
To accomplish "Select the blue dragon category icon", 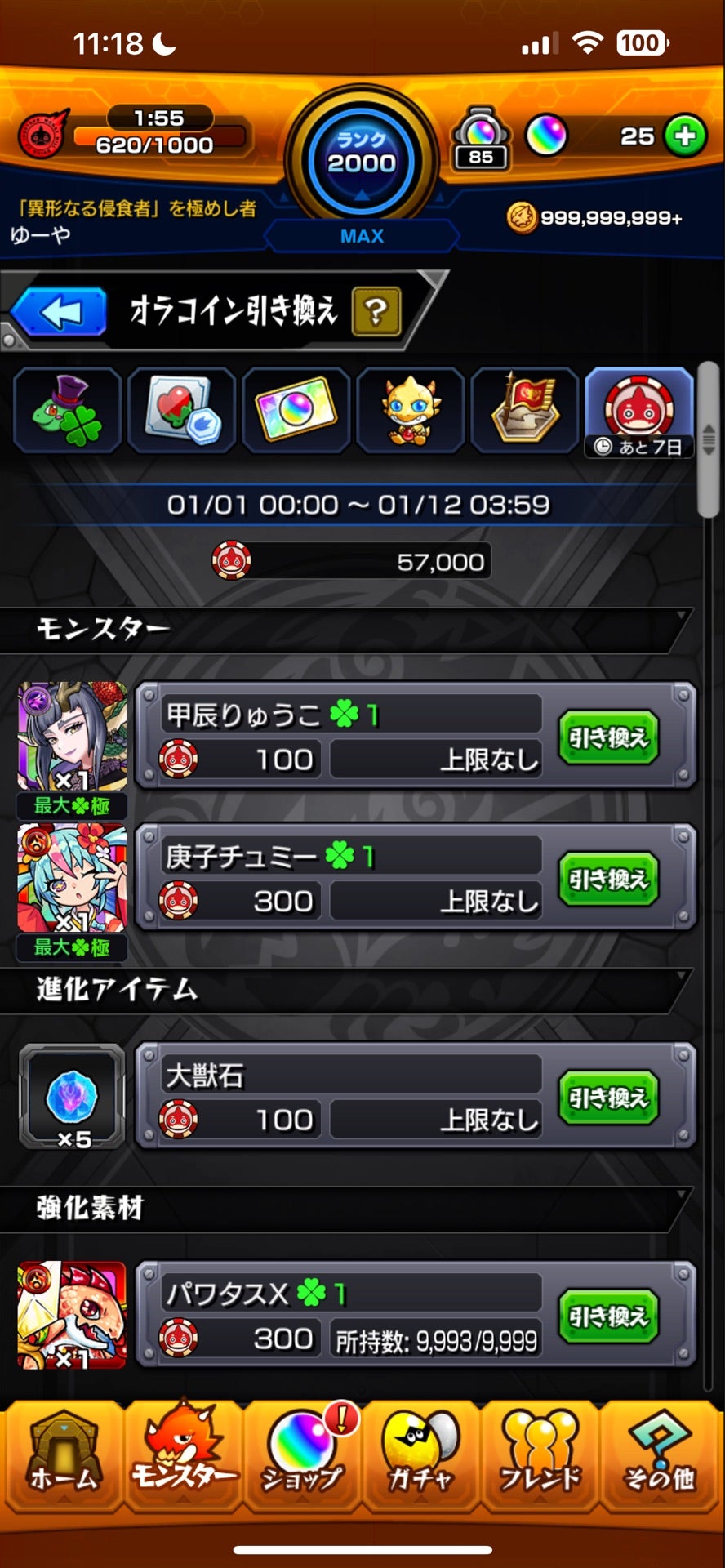I will pyautogui.click(x=410, y=408).
